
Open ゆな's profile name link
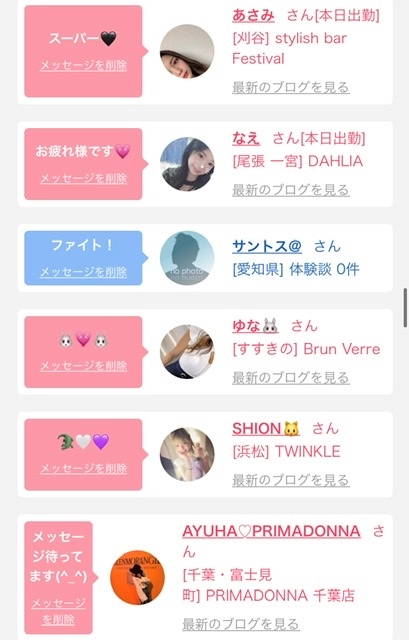(256, 326)
